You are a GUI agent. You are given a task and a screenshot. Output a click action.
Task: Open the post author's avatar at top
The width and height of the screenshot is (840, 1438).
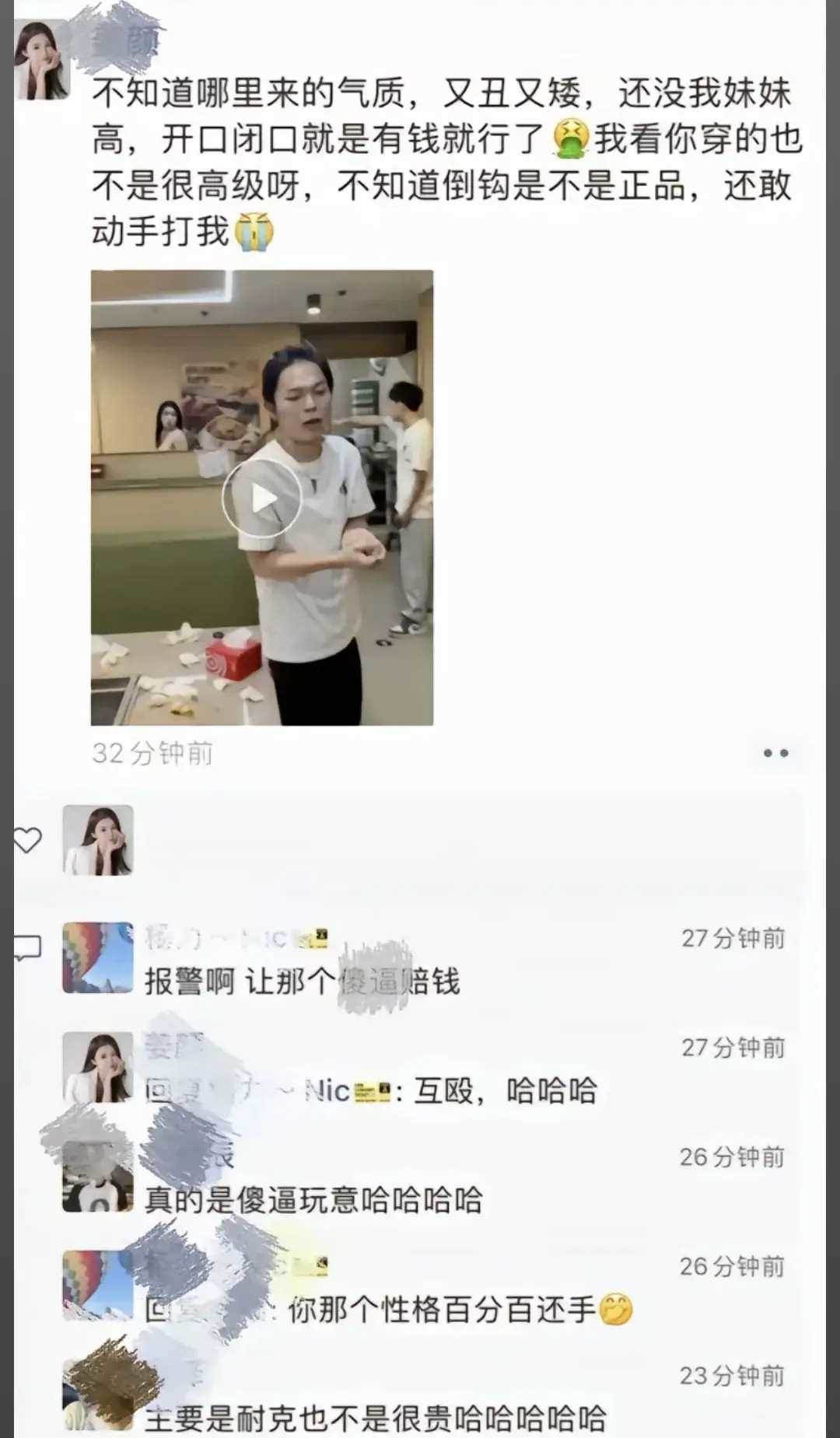(42, 61)
